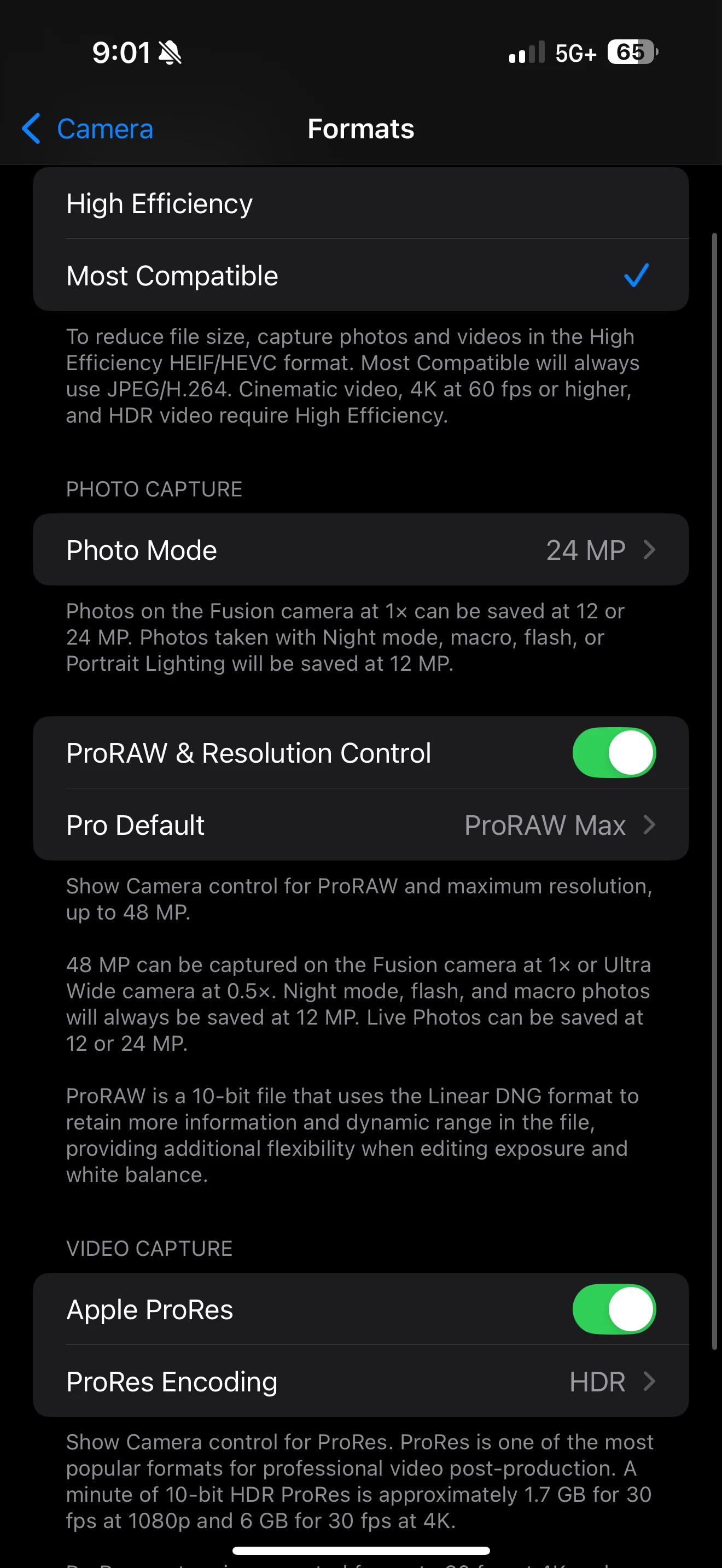Image resolution: width=722 pixels, height=1568 pixels.
Task: Open Photo Mode resolution settings
Action: click(360, 550)
